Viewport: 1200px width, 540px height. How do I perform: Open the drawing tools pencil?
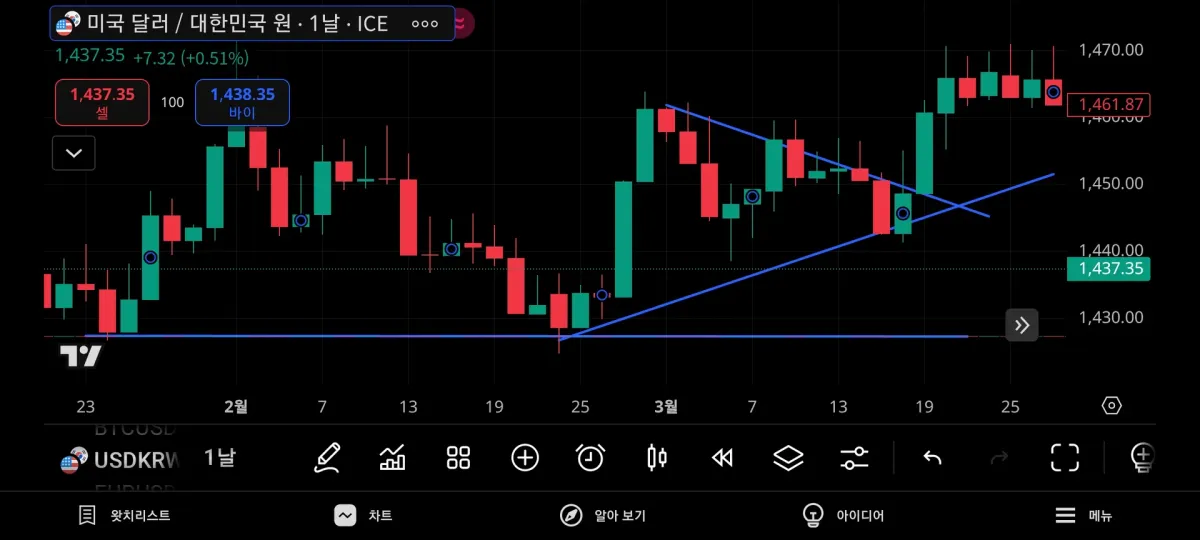click(x=326, y=458)
